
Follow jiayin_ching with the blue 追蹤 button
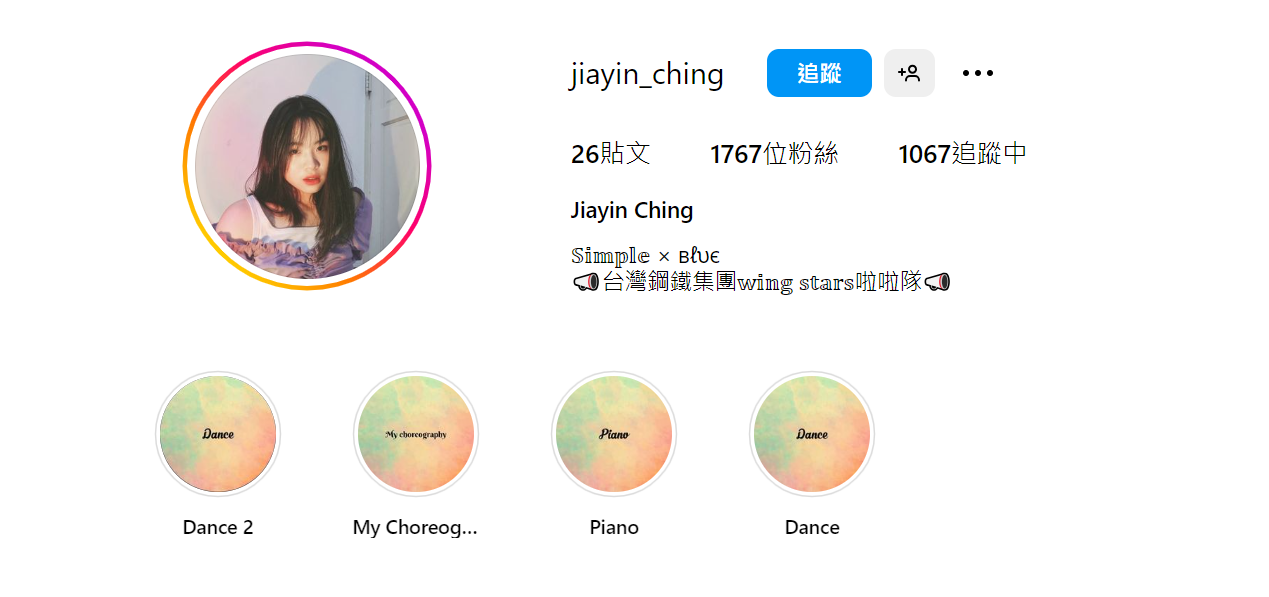click(x=818, y=73)
